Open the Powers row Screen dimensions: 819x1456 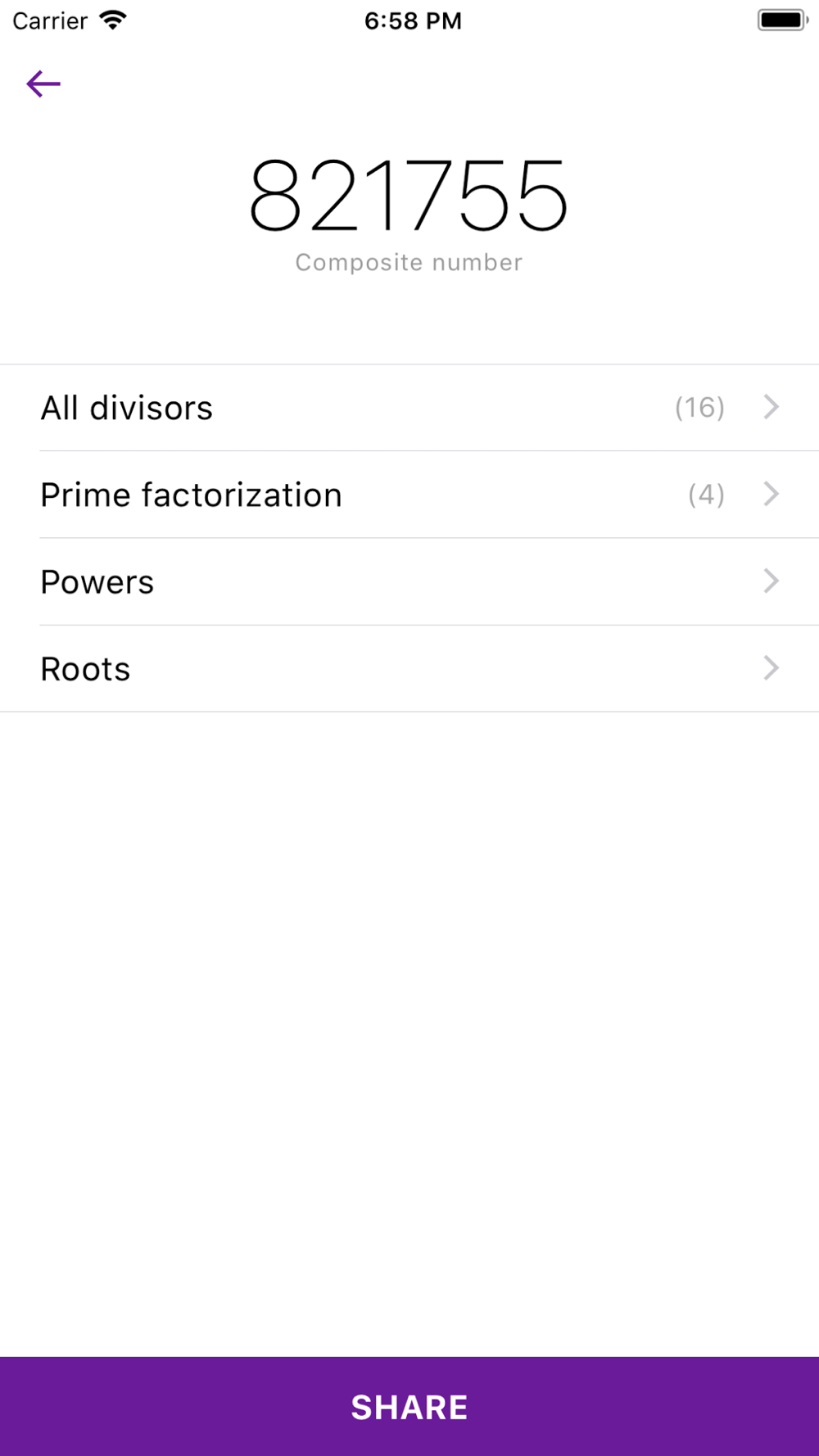pos(409,582)
